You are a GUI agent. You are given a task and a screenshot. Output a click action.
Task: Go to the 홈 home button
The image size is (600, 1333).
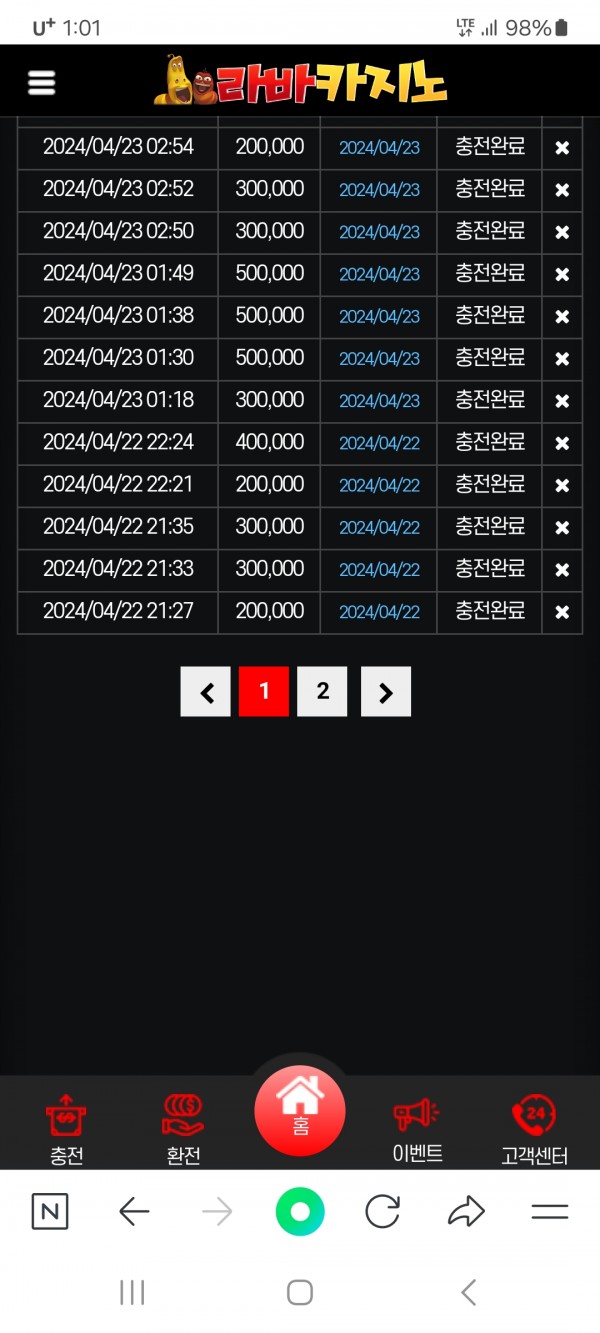coord(300,1111)
